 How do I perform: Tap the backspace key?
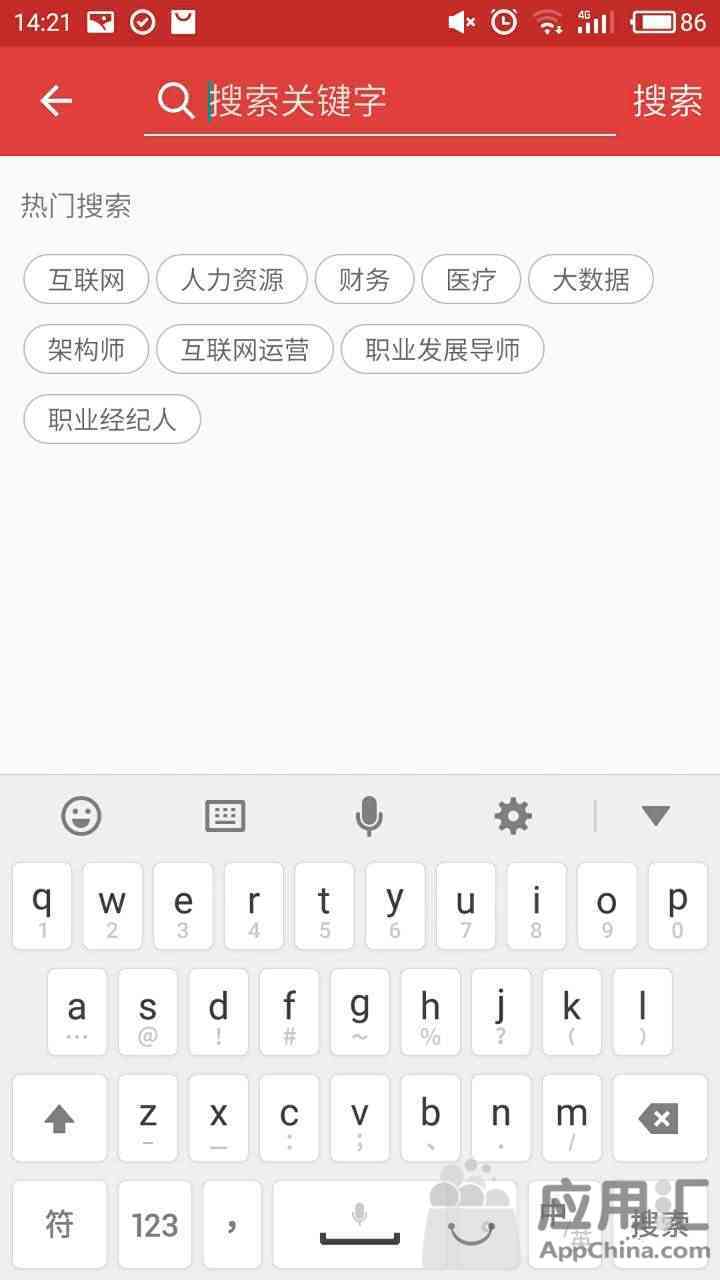pyautogui.click(x=660, y=1118)
